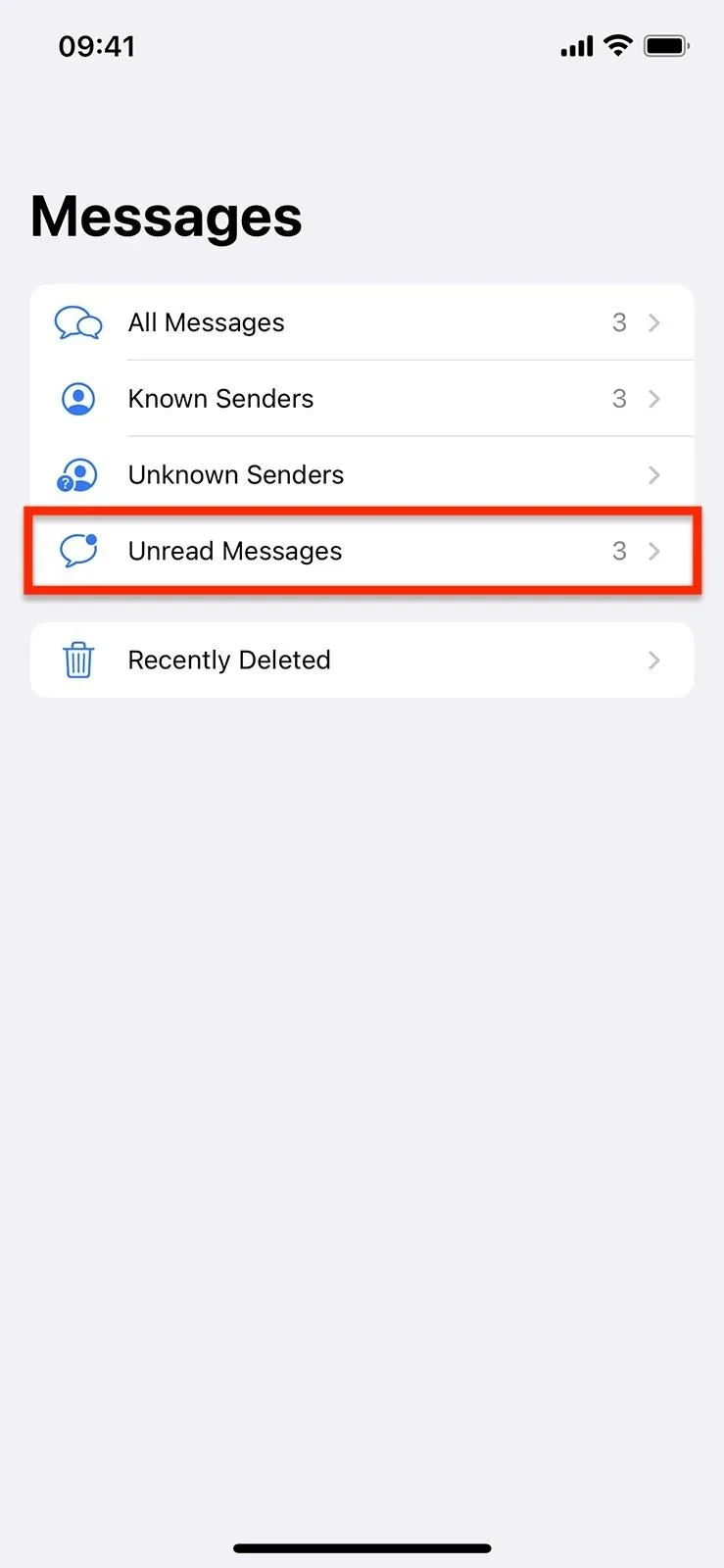724x1568 pixels.
Task: Show Unread Messages
Action: (x=362, y=551)
